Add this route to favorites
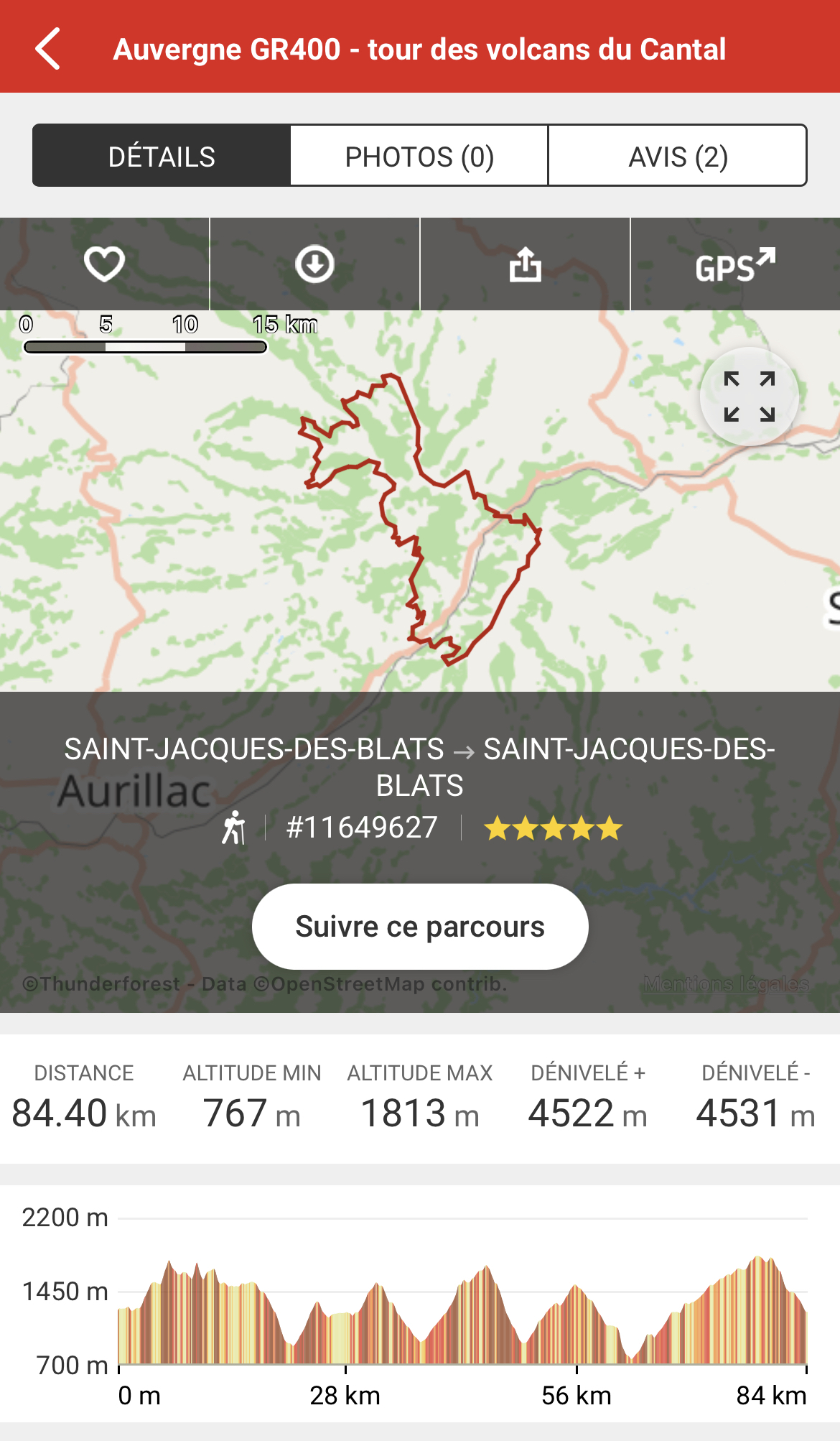Image resolution: width=840 pixels, height=1441 pixels. click(105, 264)
